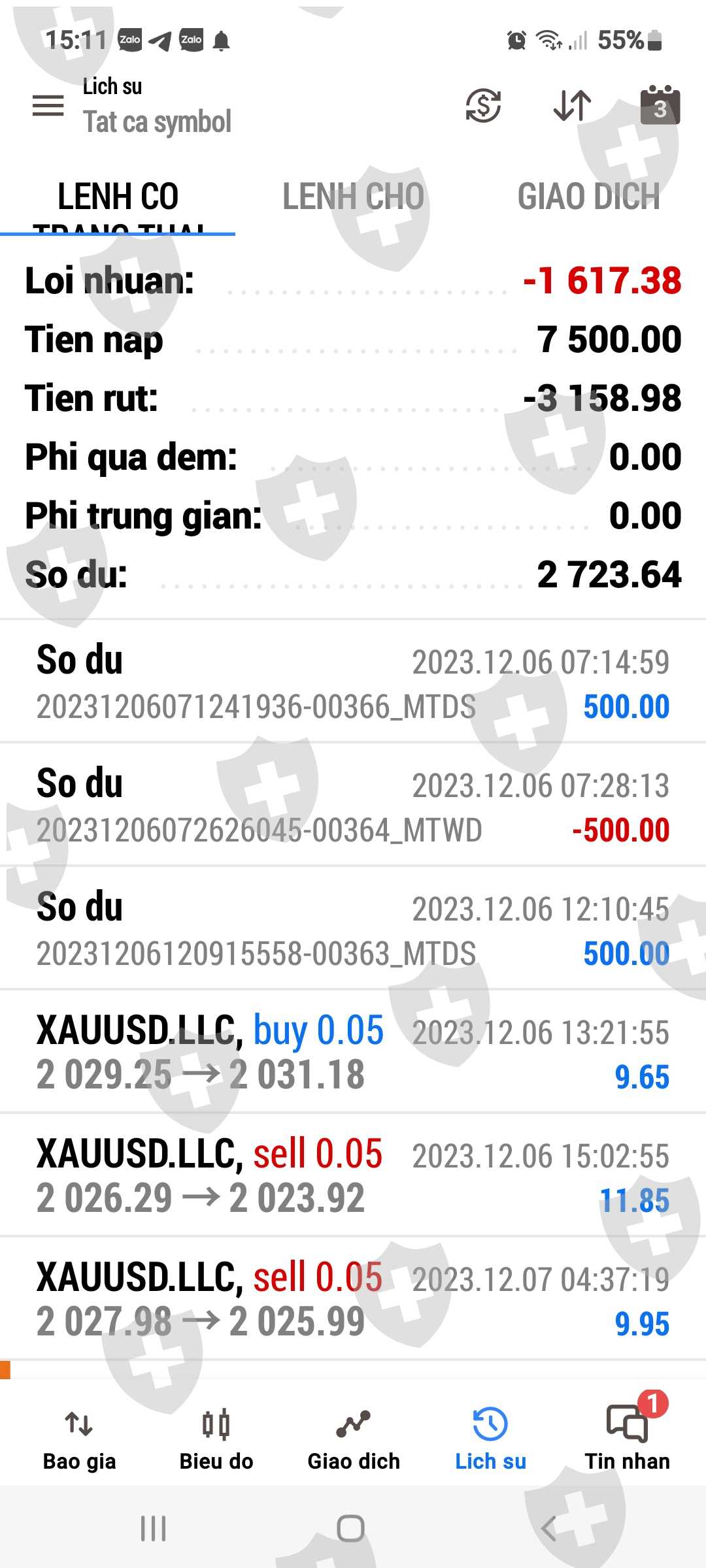Open the hamburger drawer menu
This screenshot has height=1568, width=706.
click(x=48, y=106)
